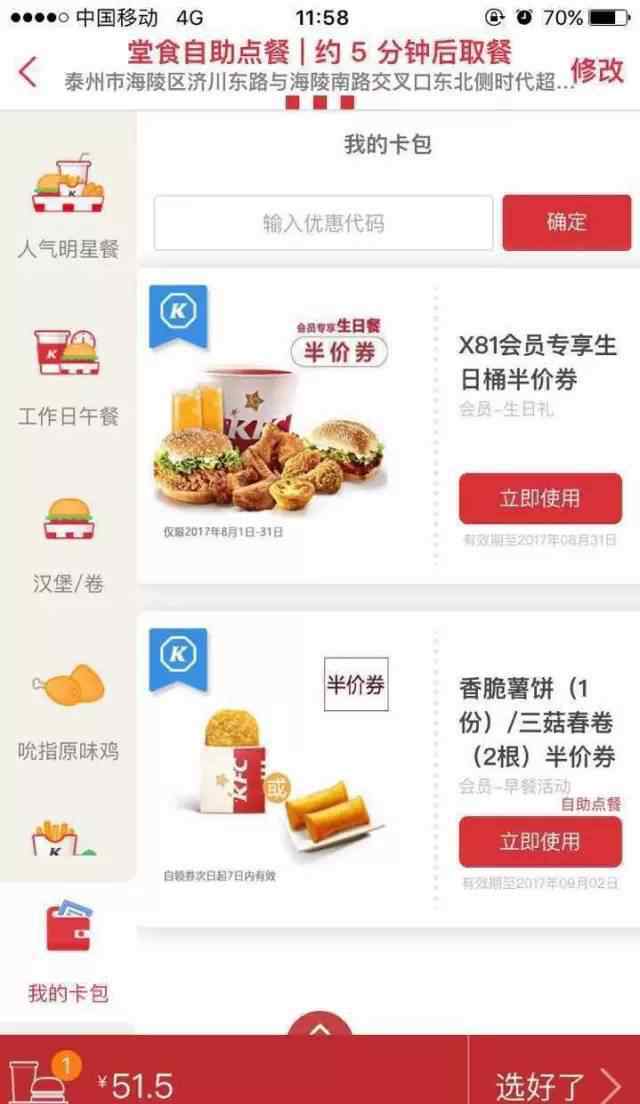Open the 人气明星餐 category
The width and height of the screenshot is (640, 1104).
(68, 207)
